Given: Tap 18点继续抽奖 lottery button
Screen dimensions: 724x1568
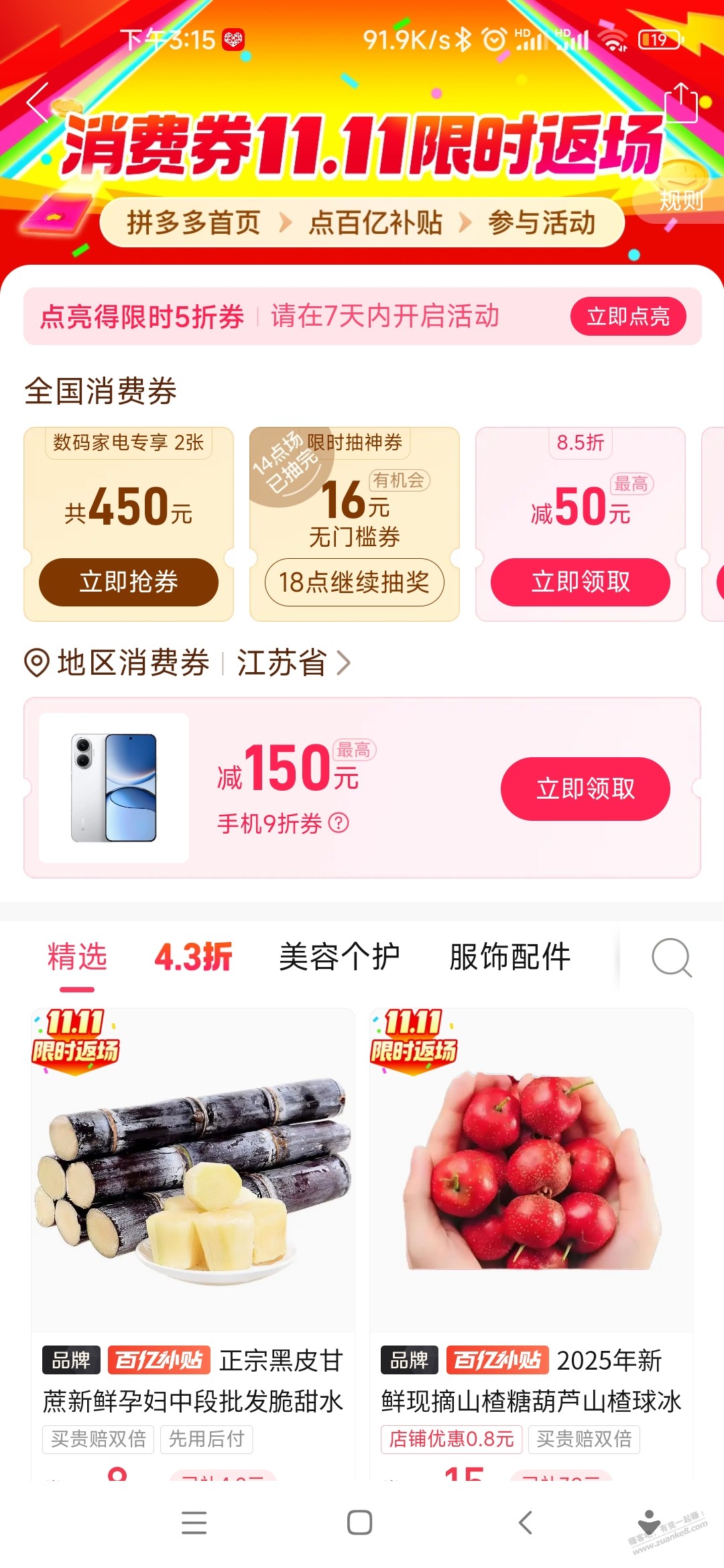Looking at the screenshot, I should pos(354,582).
